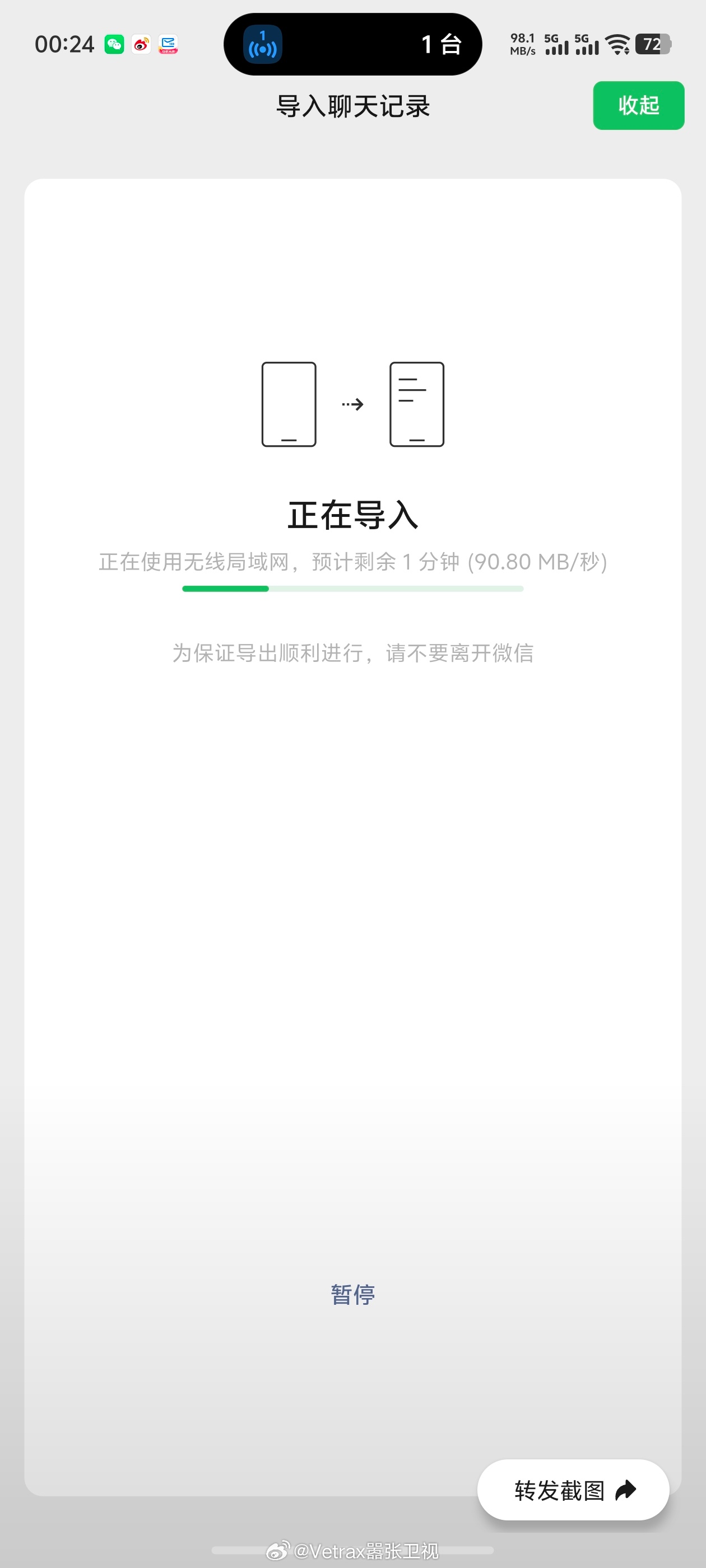Tap the clock showing 00:24
The image size is (706, 1568).
point(64,44)
